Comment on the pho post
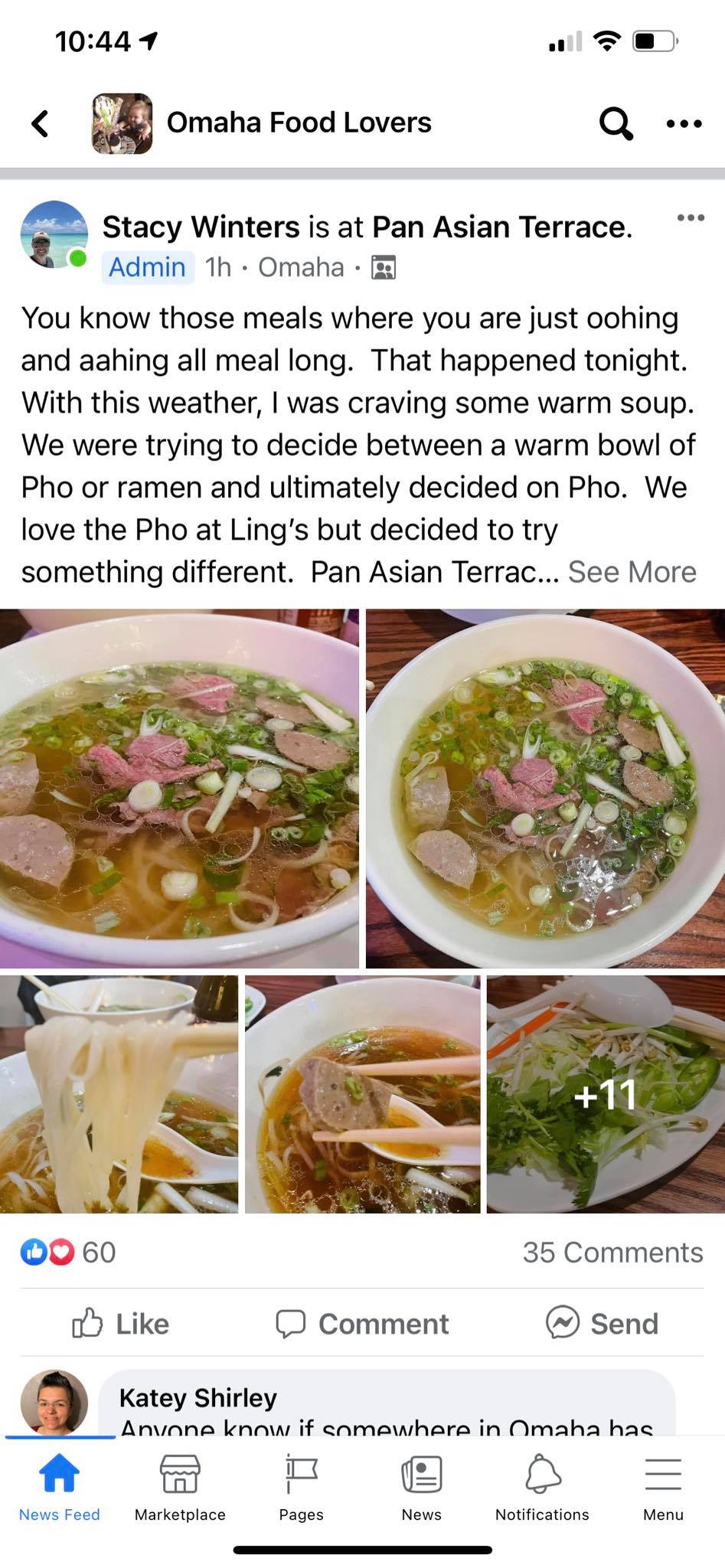 (x=362, y=1324)
